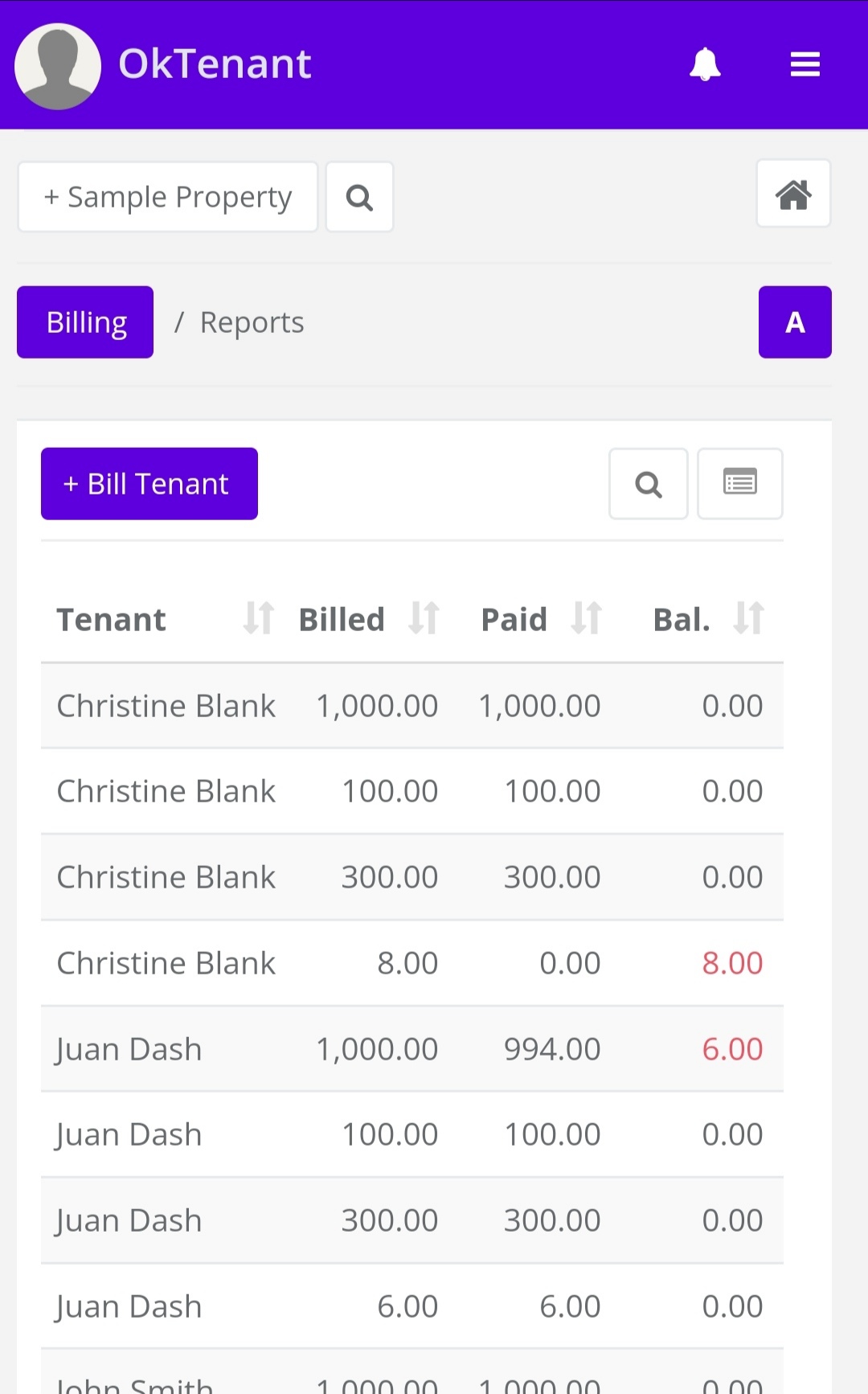Open the notifications bell

(x=706, y=64)
